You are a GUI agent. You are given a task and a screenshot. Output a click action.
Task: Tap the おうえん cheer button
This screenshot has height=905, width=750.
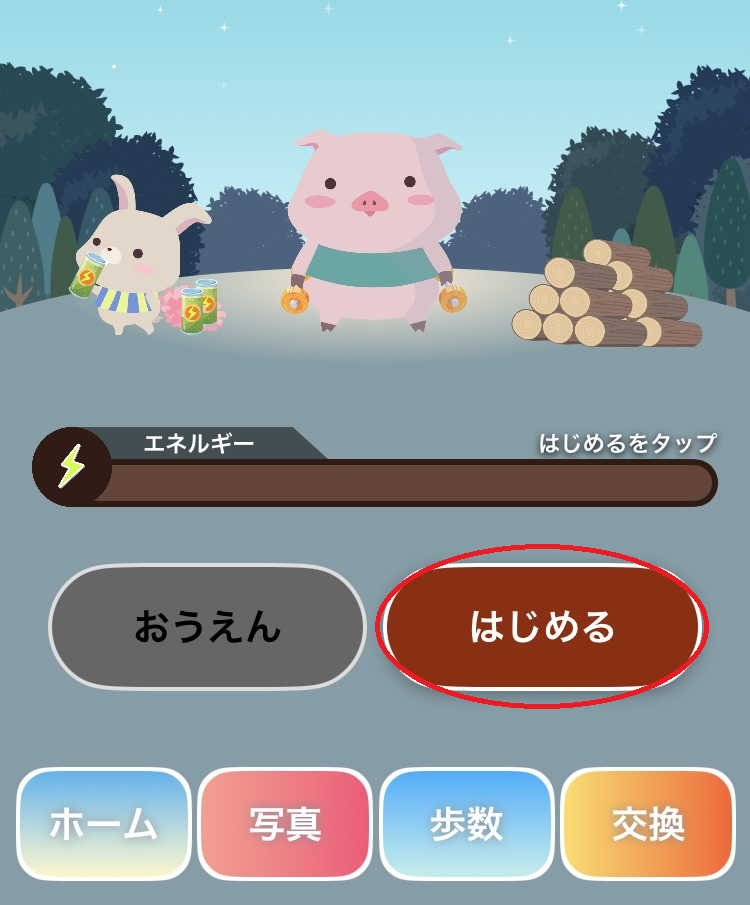pyautogui.click(x=207, y=627)
